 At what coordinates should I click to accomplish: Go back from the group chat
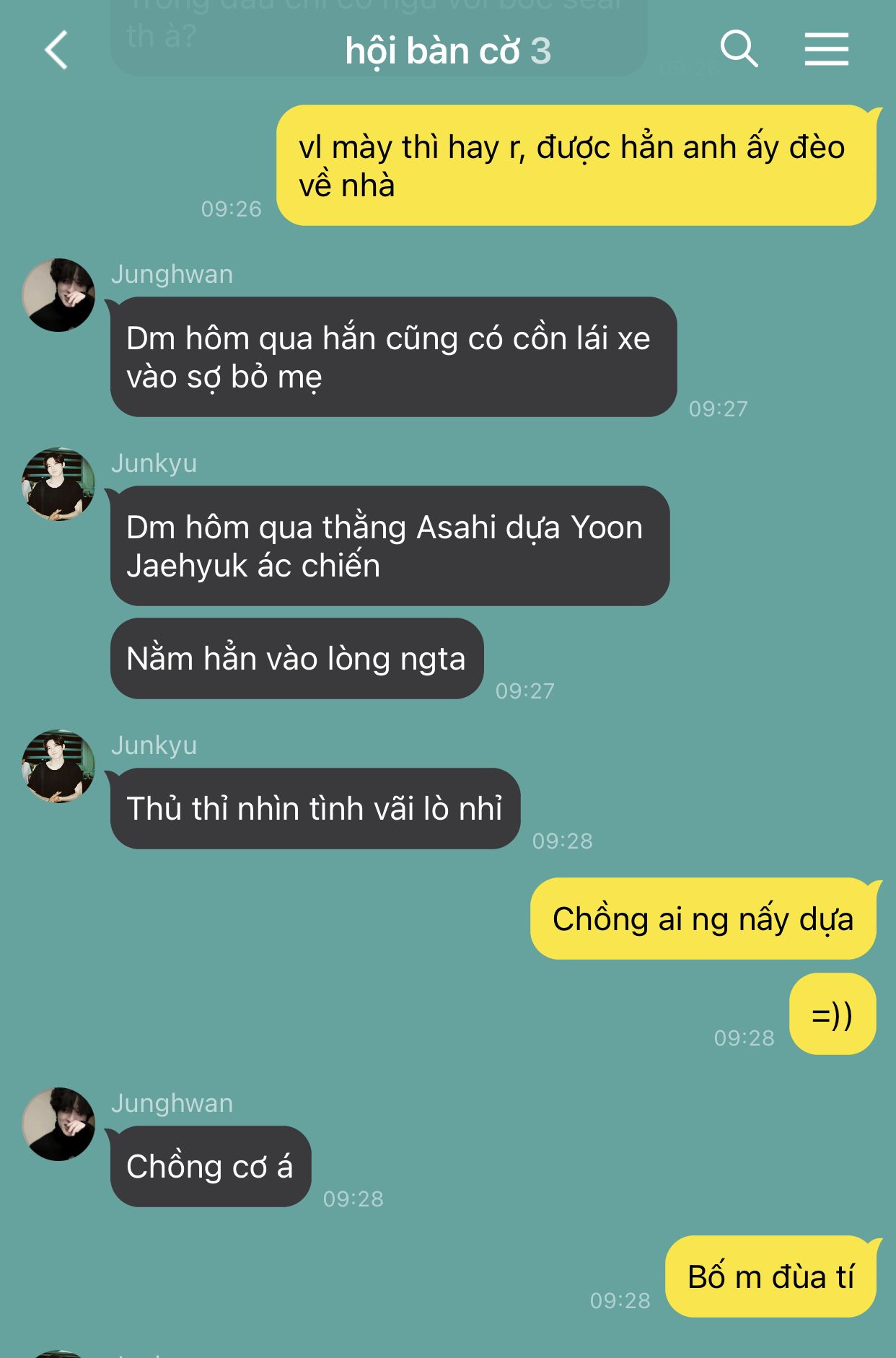[56, 50]
